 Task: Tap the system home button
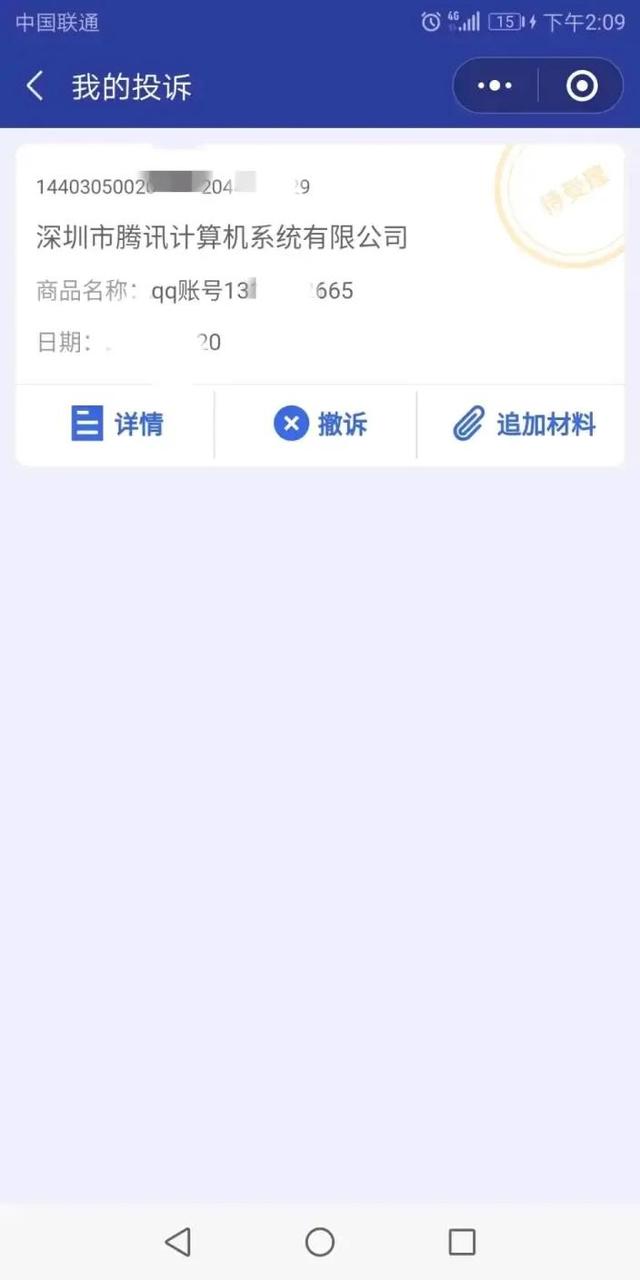click(320, 1242)
